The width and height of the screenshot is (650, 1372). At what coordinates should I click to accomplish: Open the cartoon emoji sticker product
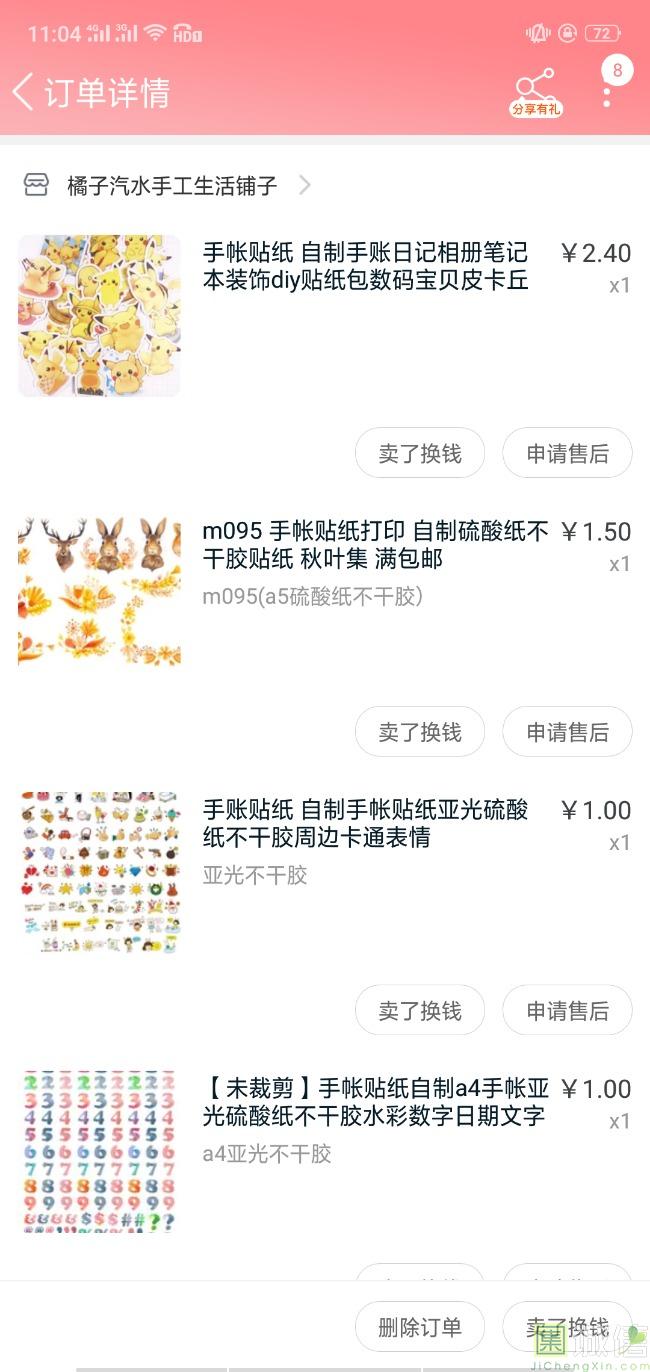coord(99,871)
